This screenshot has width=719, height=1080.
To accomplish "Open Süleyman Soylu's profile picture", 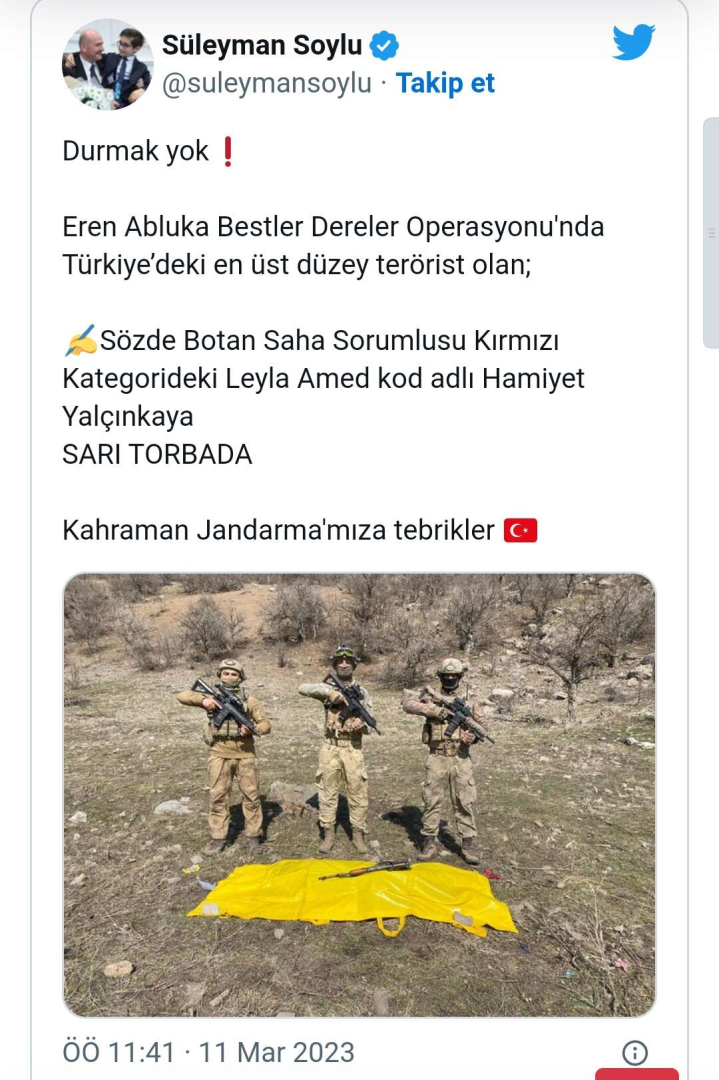I will click(x=107, y=64).
